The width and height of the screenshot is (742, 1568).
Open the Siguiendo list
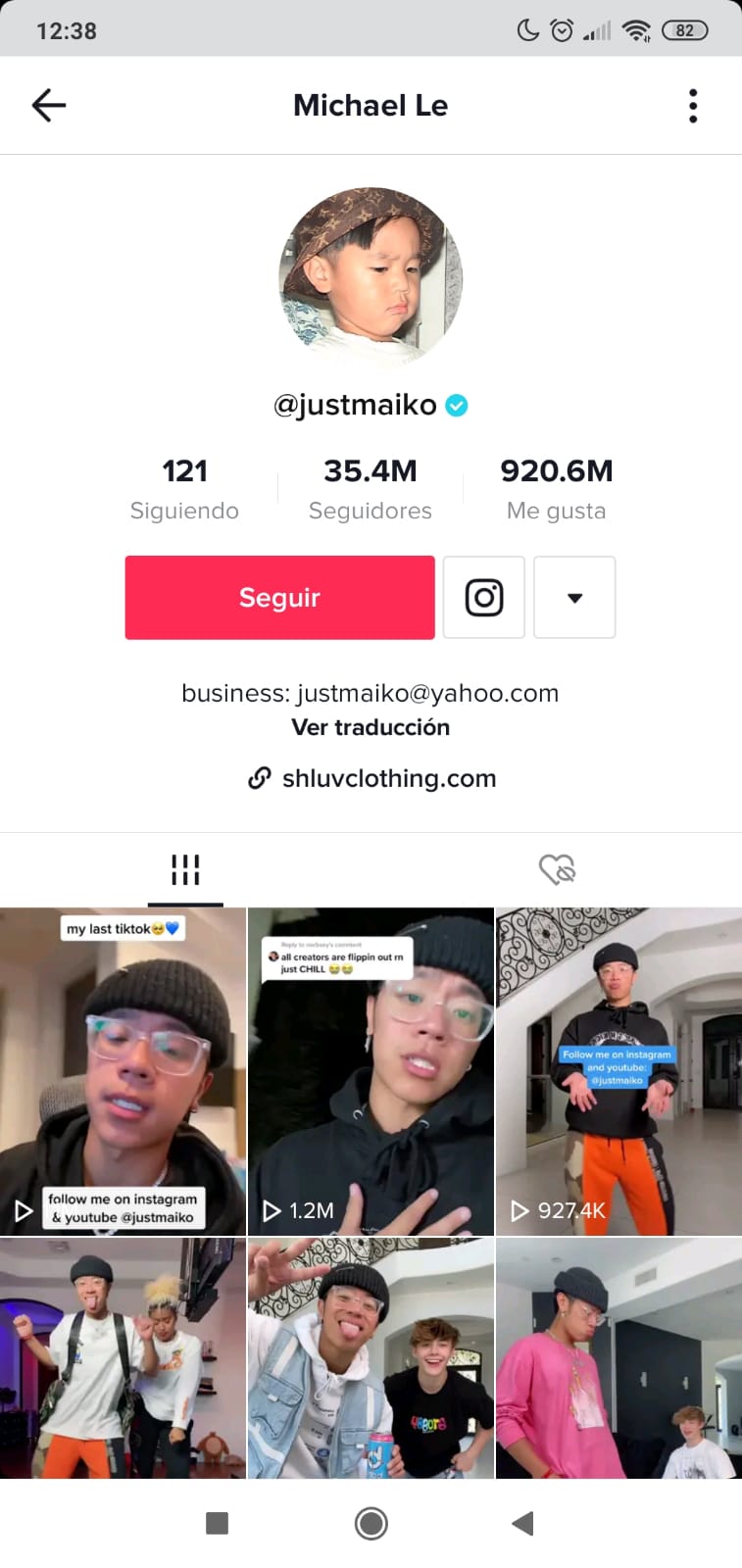(x=184, y=488)
